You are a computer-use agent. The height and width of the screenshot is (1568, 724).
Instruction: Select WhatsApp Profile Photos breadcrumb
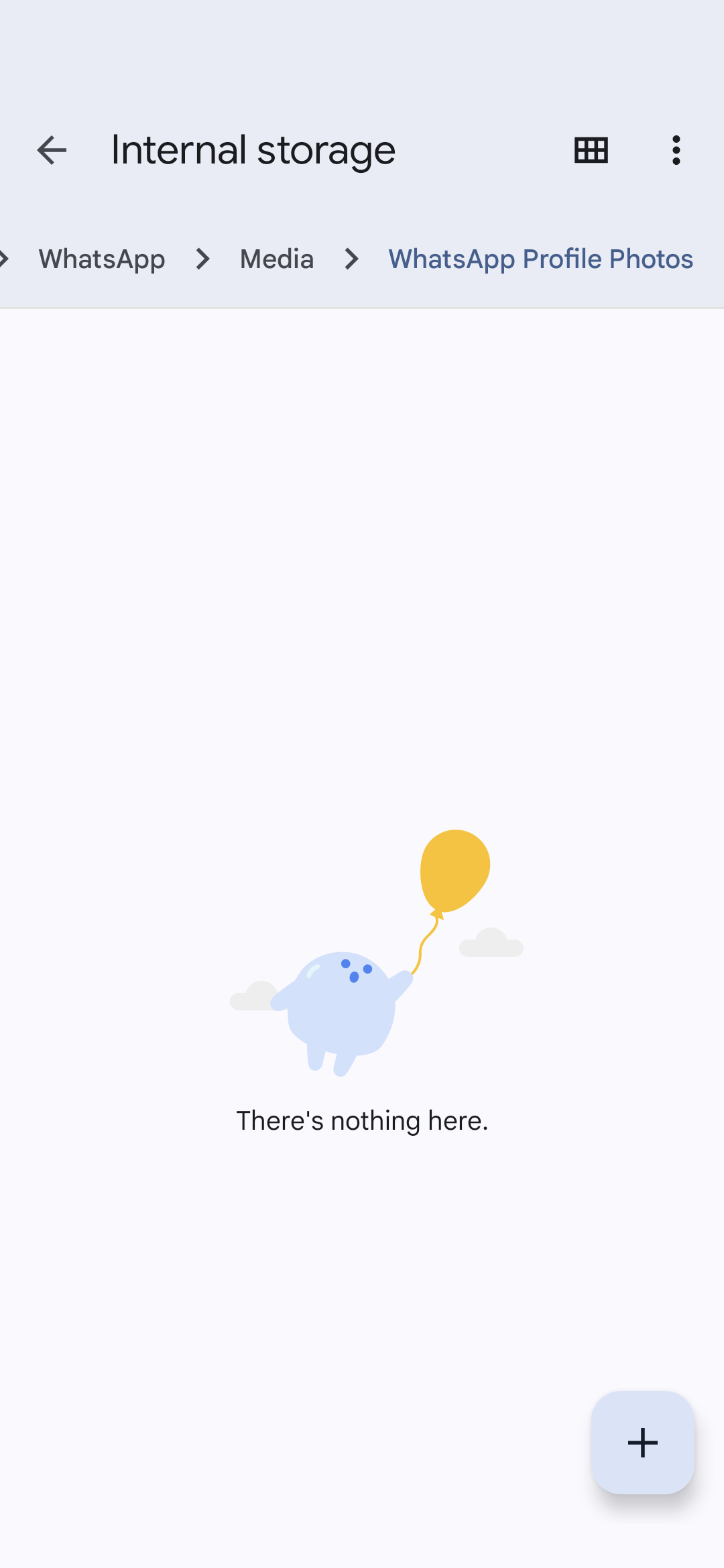coord(541,259)
